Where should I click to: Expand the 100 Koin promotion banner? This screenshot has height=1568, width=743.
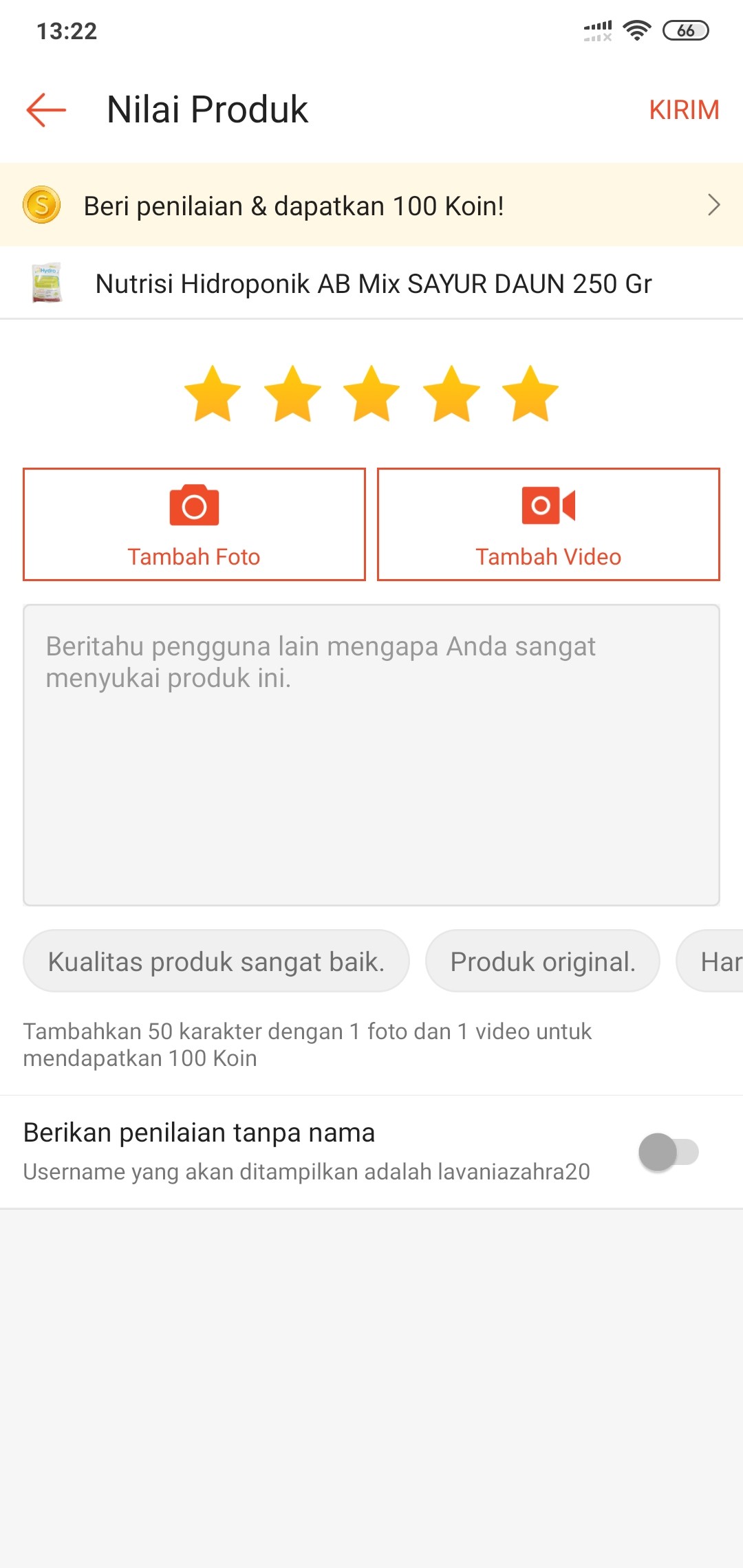[371, 205]
